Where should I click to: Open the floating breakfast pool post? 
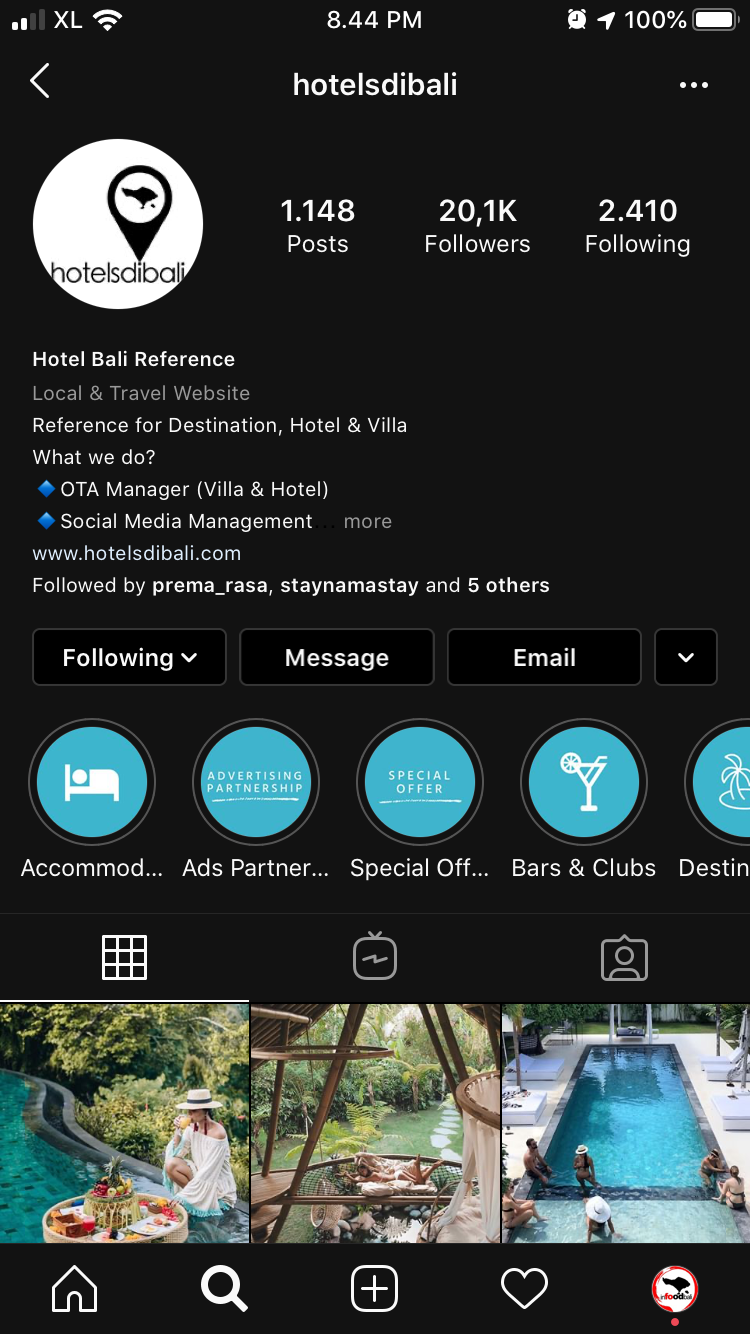(x=124, y=1123)
